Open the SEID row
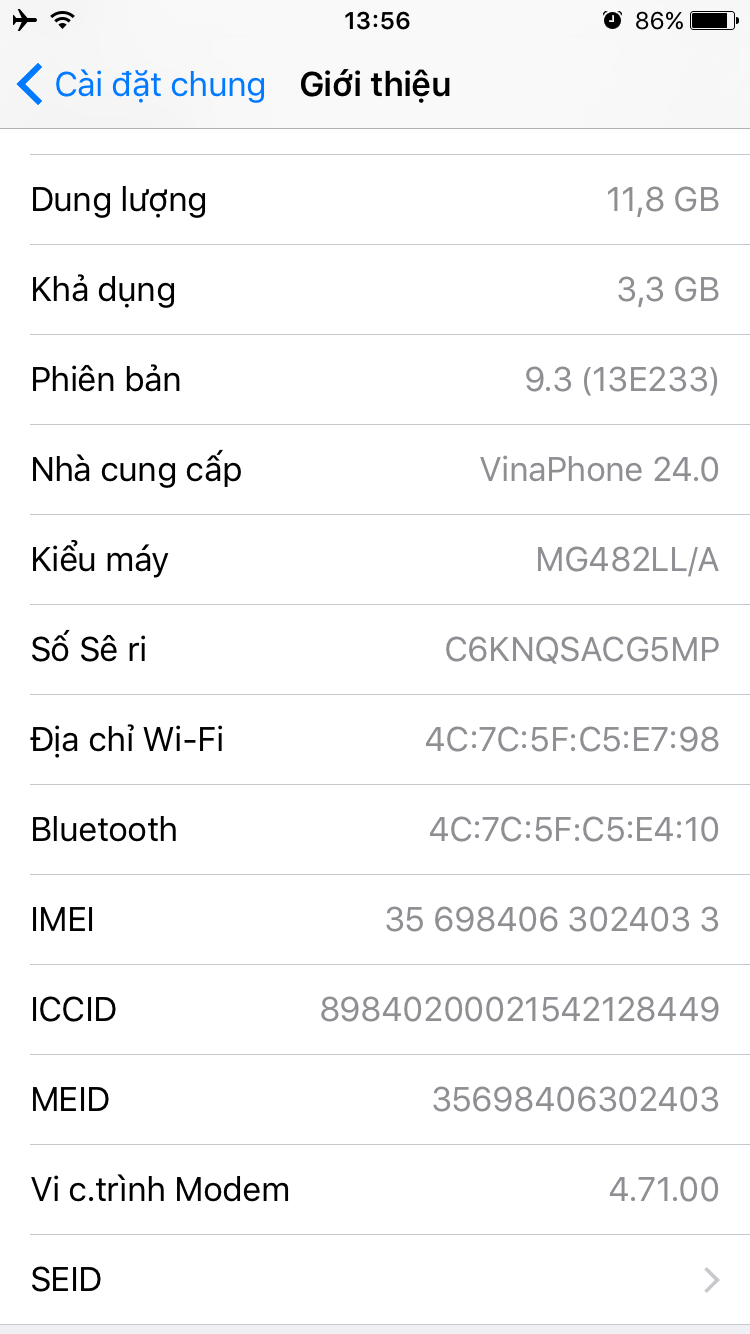This screenshot has width=750, height=1334. (375, 1280)
